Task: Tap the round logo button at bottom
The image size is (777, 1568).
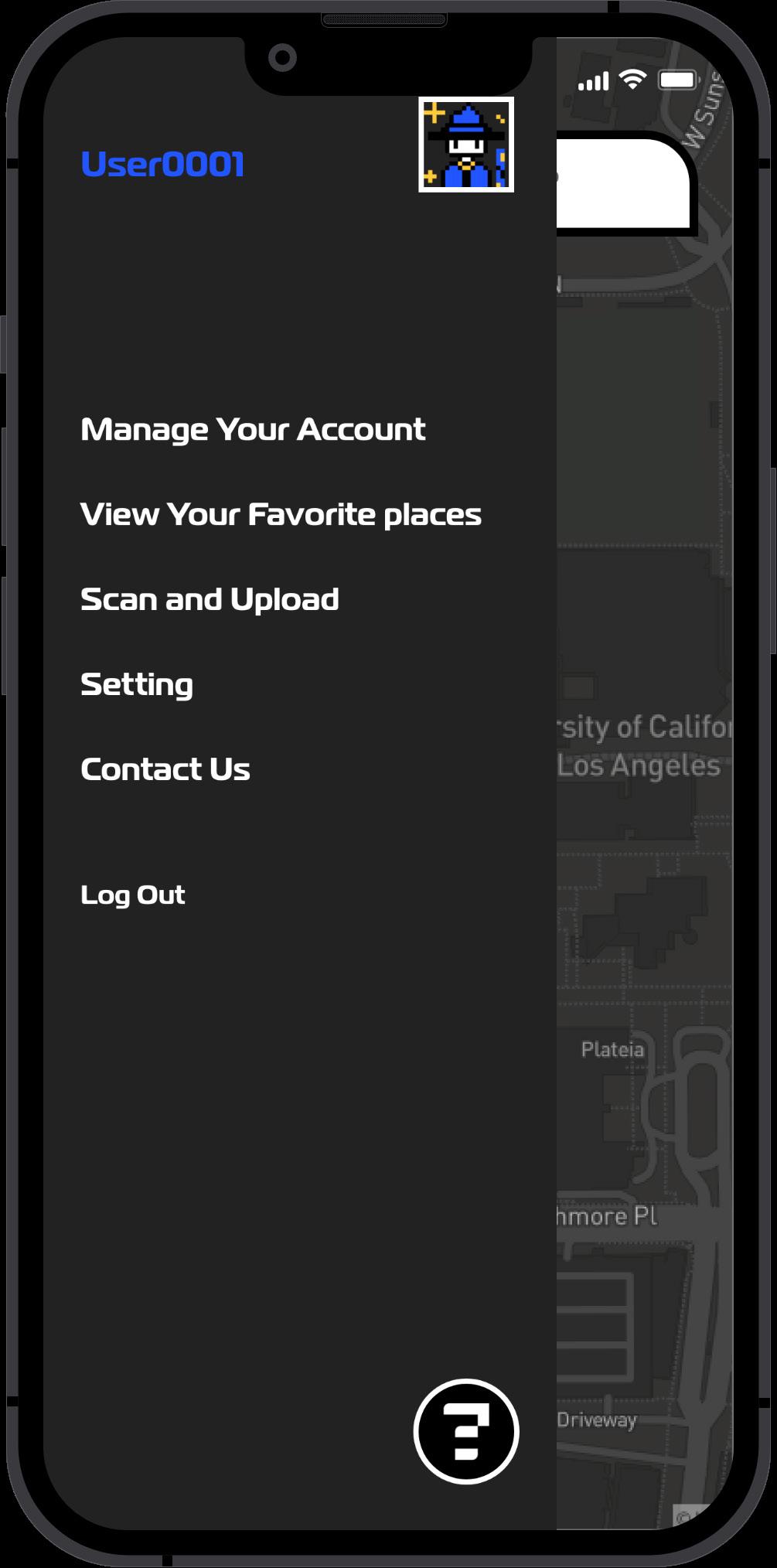Action: pos(466,1431)
